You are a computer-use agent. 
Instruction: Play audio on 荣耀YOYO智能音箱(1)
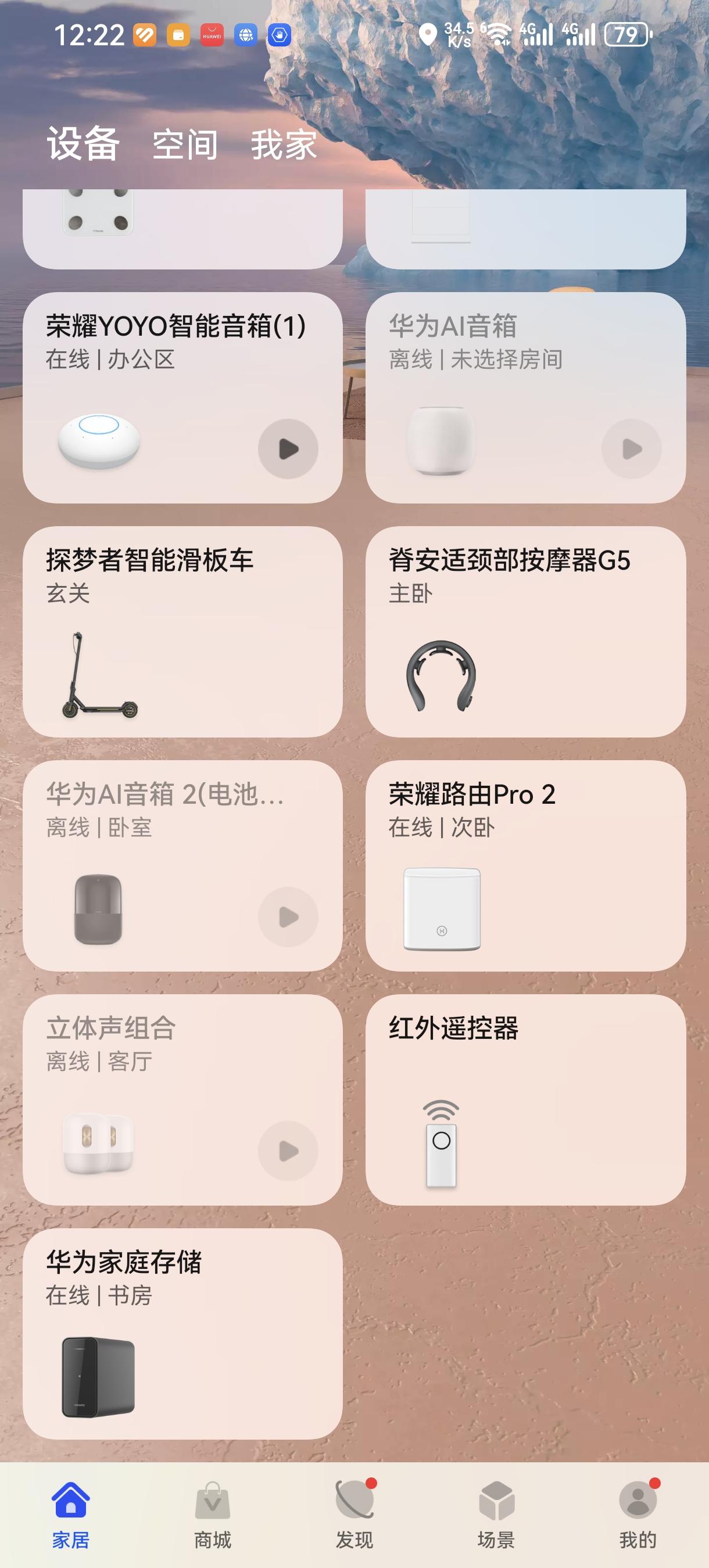coord(288,448)
